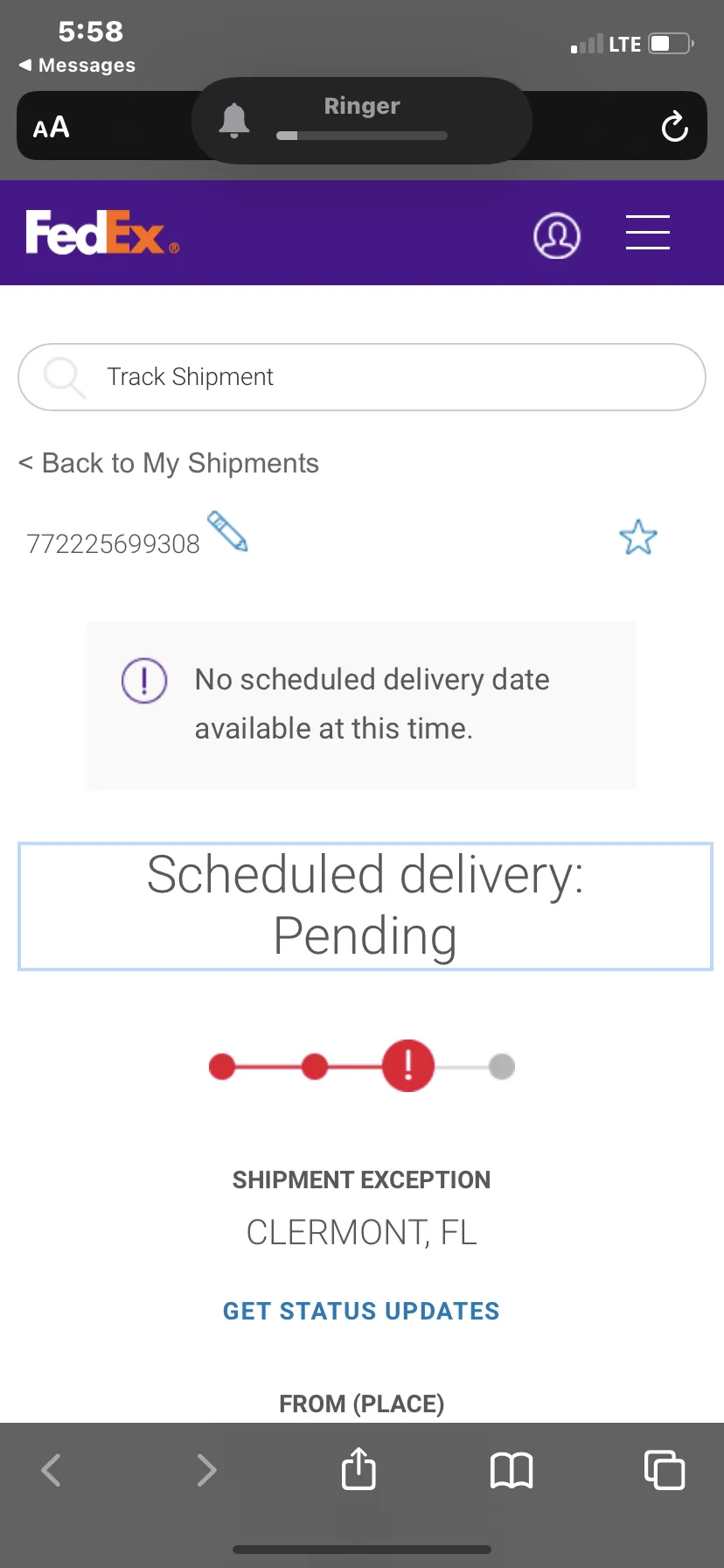Open the FedEx account profile icon
This screenshot has width=724, height=1568.
[x=557, y=235]
